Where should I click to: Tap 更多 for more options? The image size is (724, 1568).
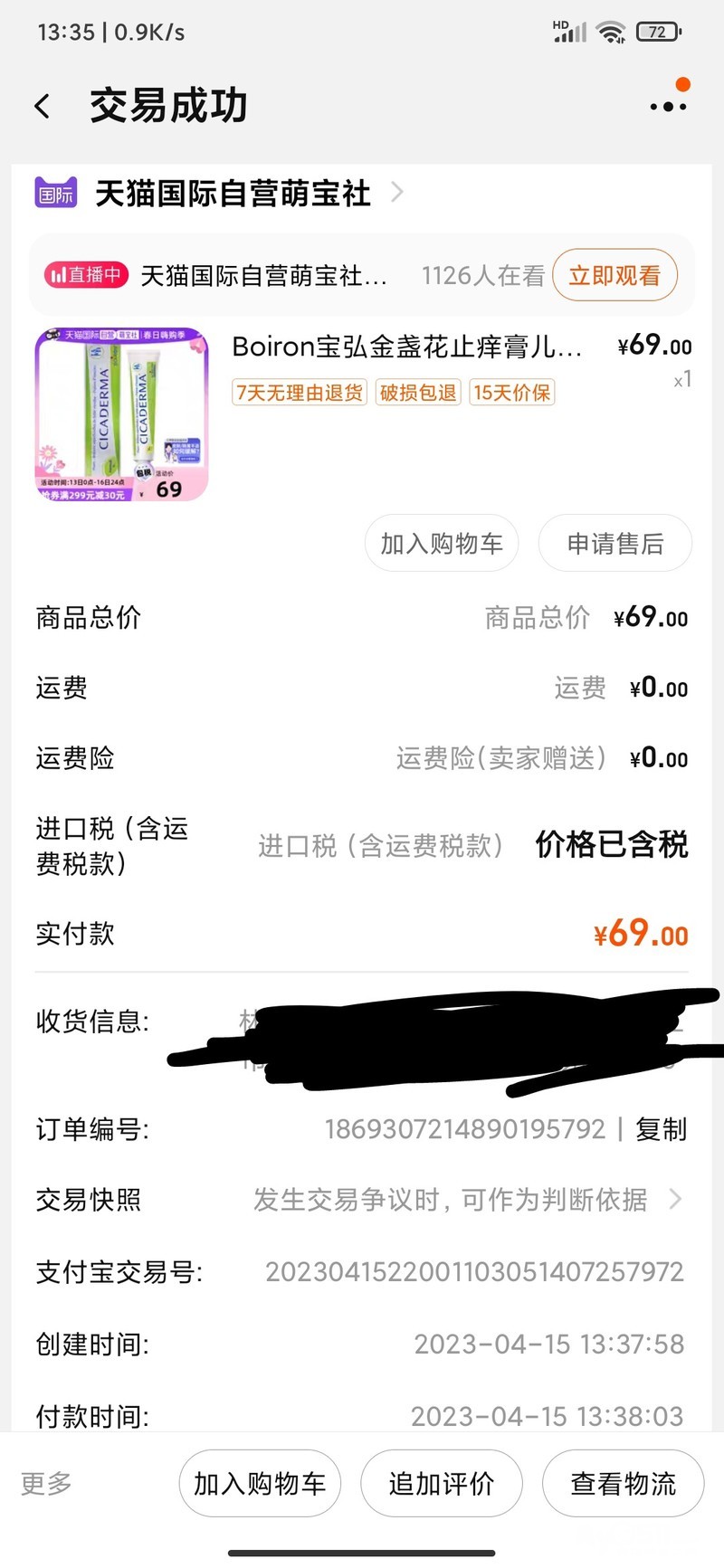46,1483
